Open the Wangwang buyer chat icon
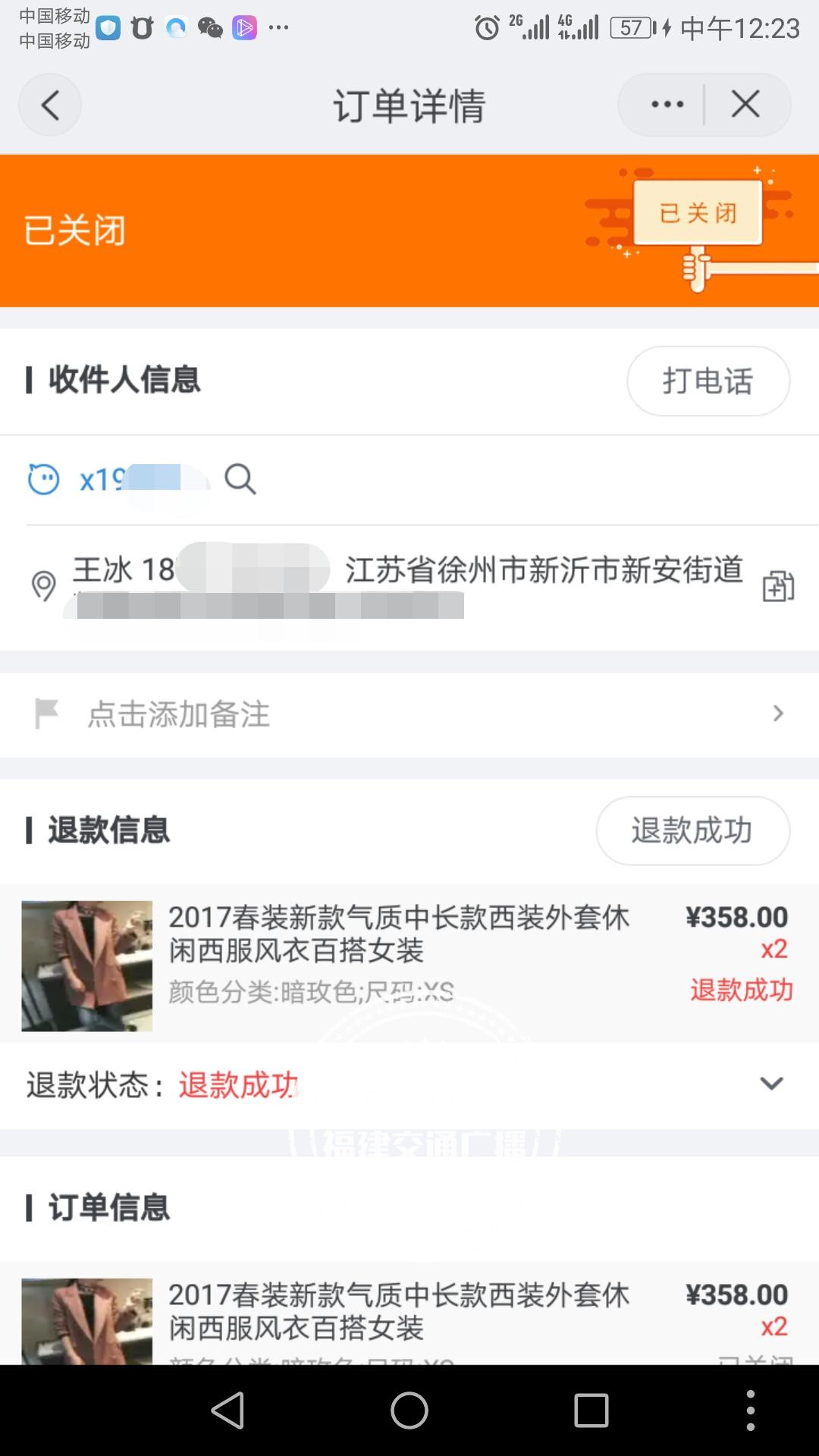 pos(44,479)
